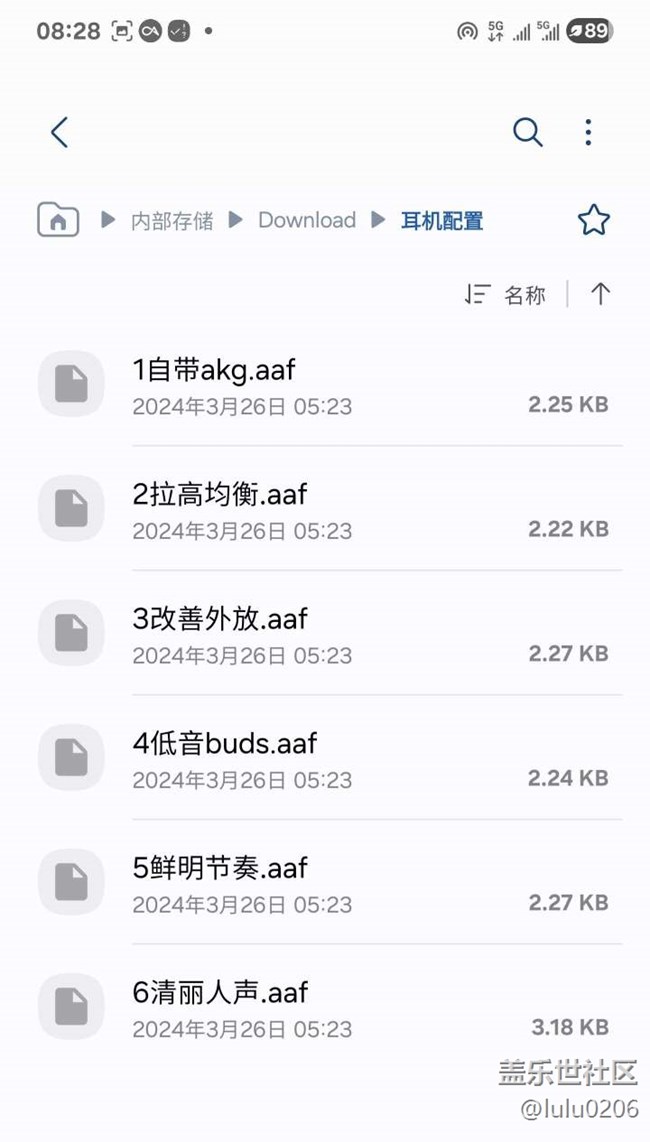Open the search magnifier icon
Image resolution: width=650 pixels, height=1142 pixels.
click(x=528, y=133)
